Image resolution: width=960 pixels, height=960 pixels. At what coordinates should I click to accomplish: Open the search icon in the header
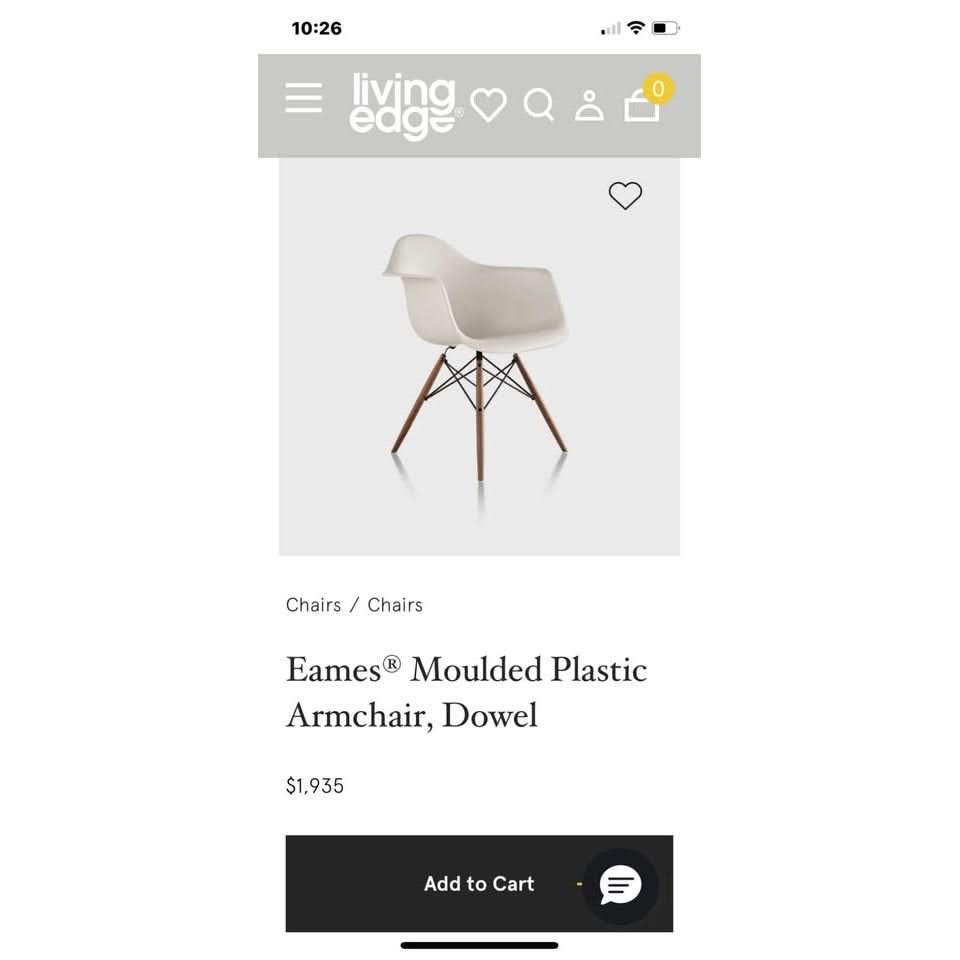tap(539, 105)
